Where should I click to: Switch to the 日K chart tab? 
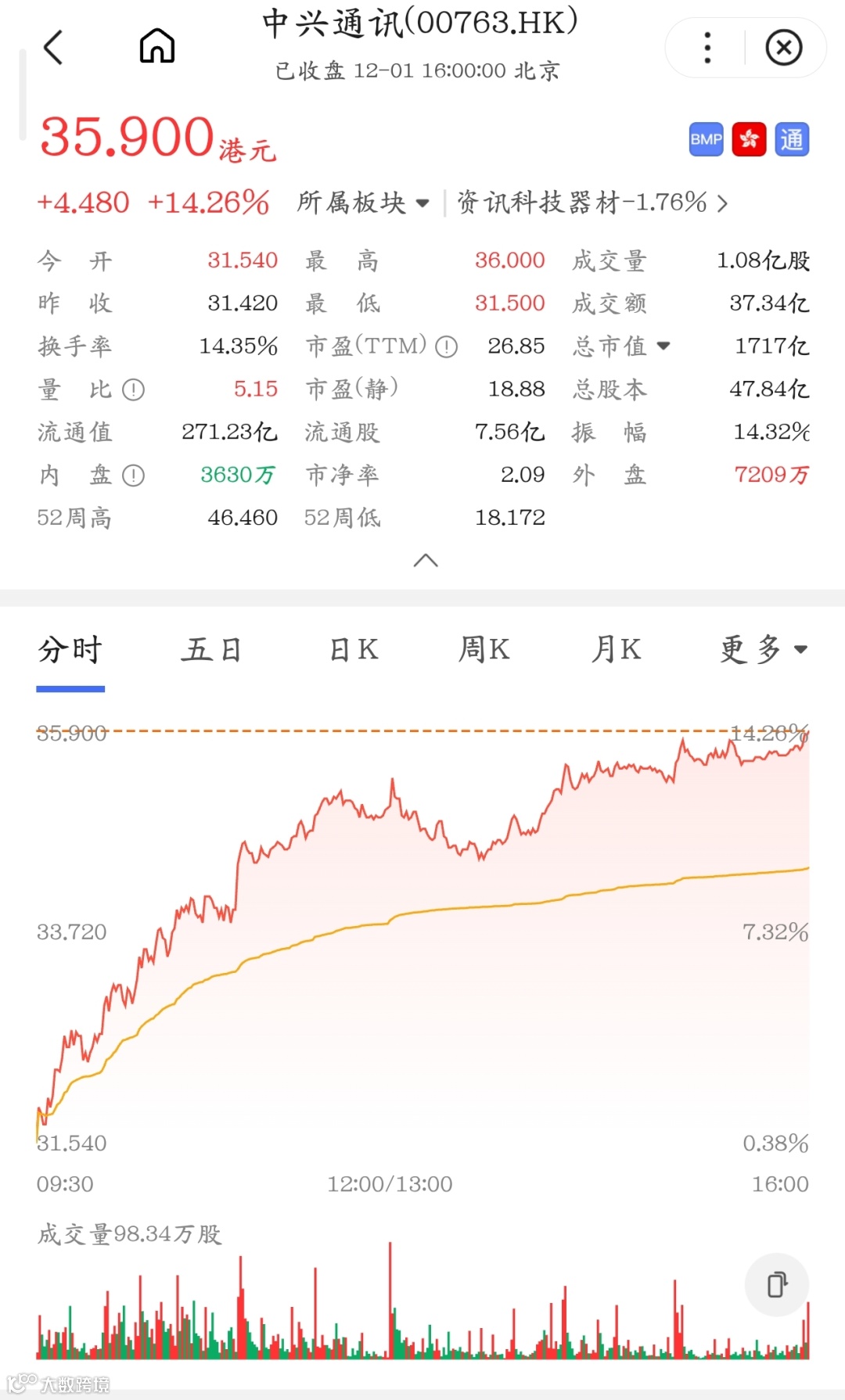354,650
